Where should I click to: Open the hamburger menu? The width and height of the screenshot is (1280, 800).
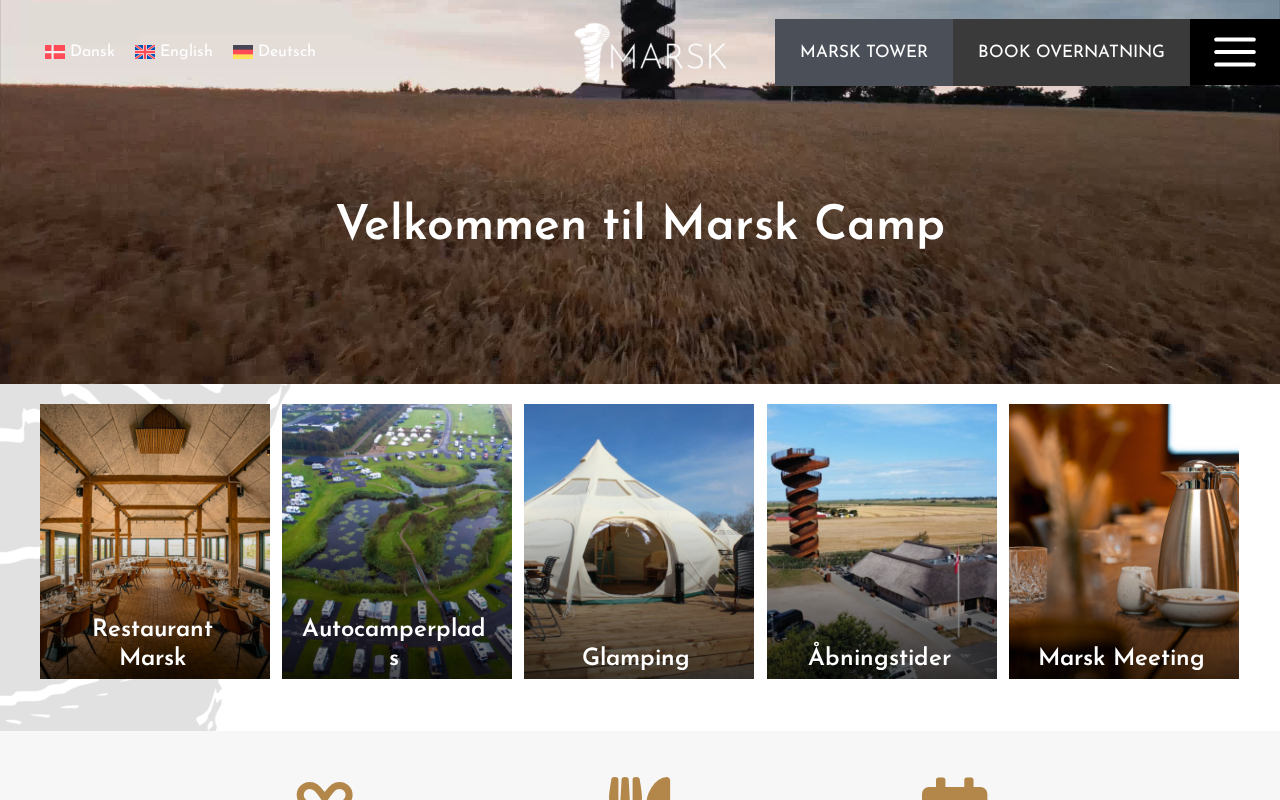click(1234, 52)
